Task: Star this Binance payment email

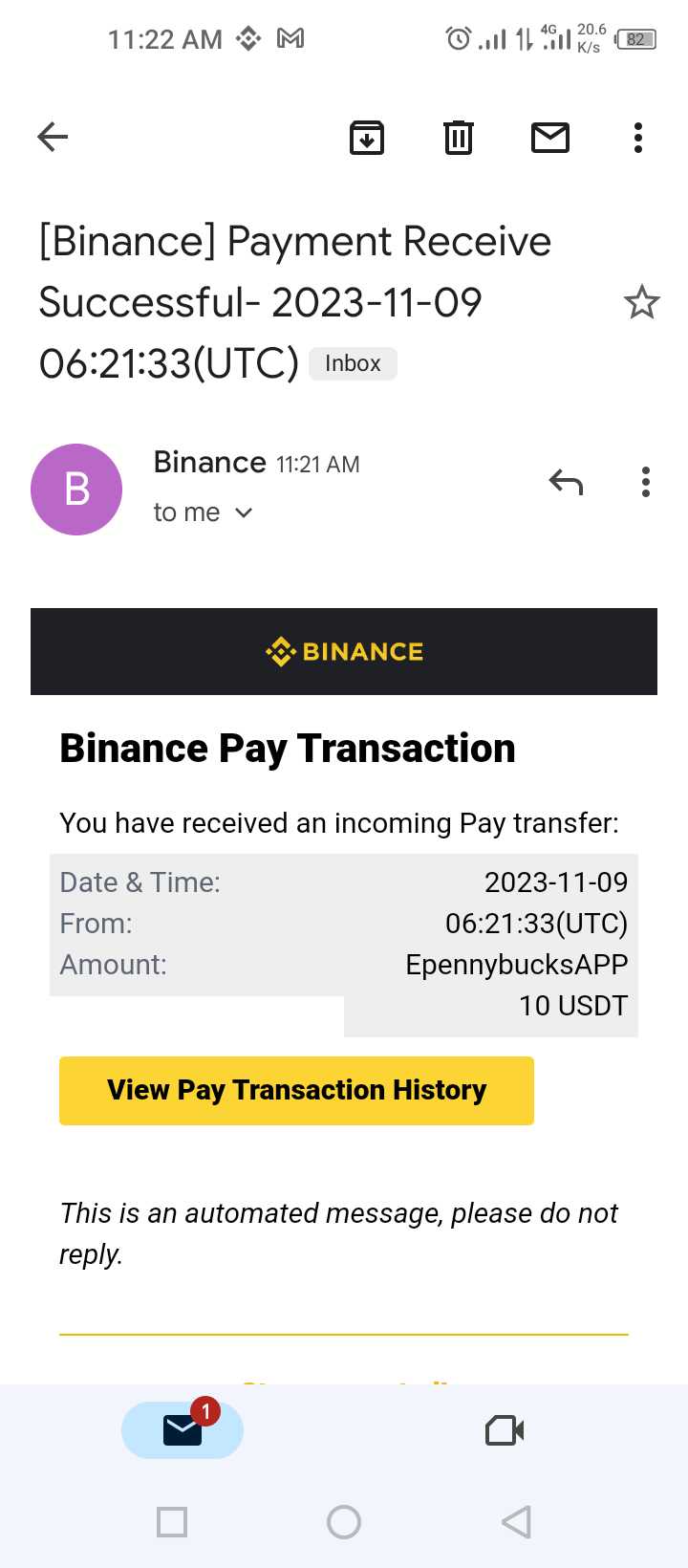Action: click(x=642, y=303)
